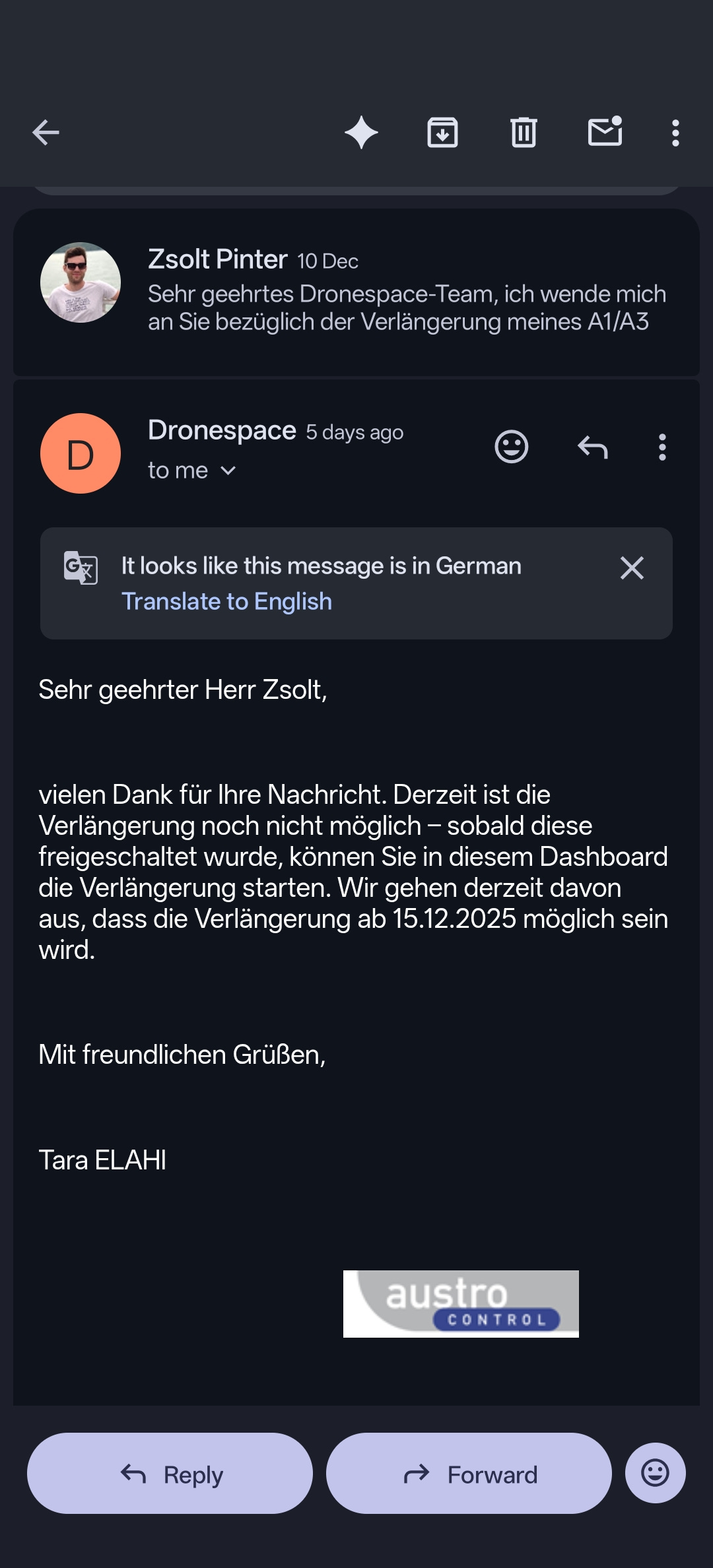The image size is (713, 1568).
Task: Open the emoji reaction button beside Forward
Action: point(655,1473)
